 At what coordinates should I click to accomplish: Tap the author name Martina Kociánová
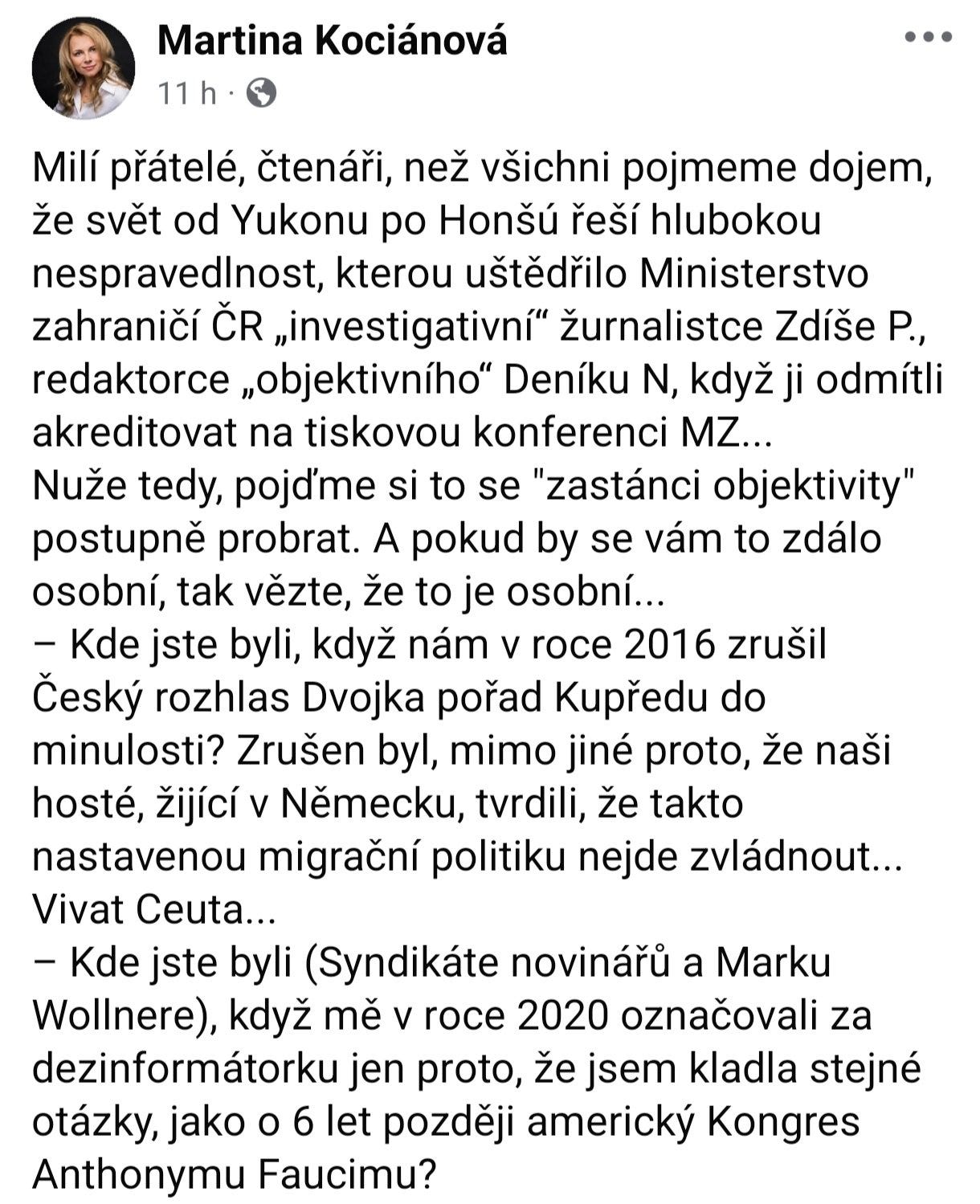pyautogui.click(x=332, y=40)
